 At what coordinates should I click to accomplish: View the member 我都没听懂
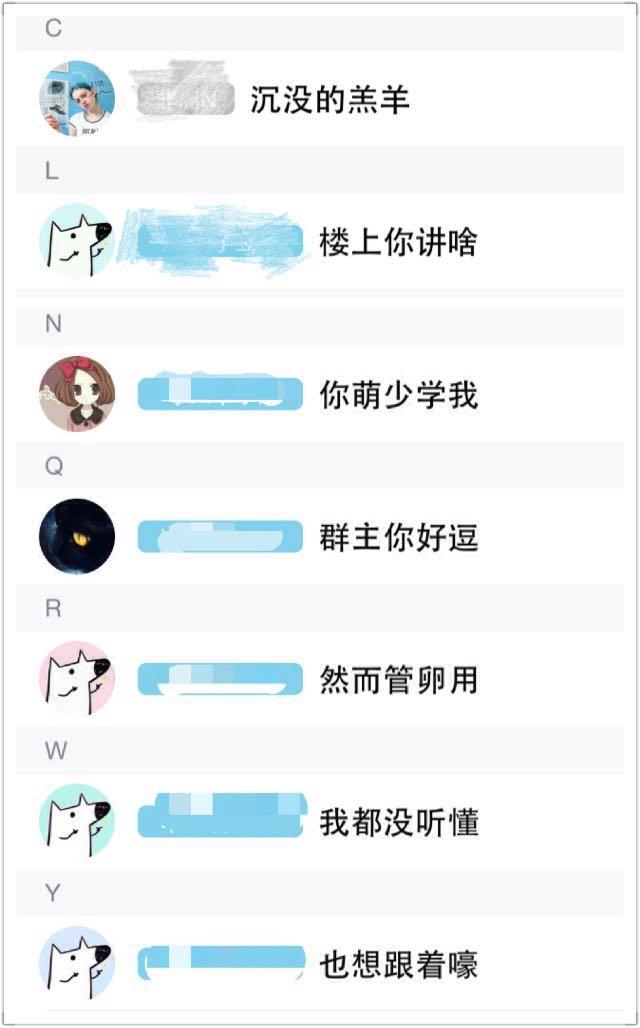pyautogui.click(x=319, y=821)
